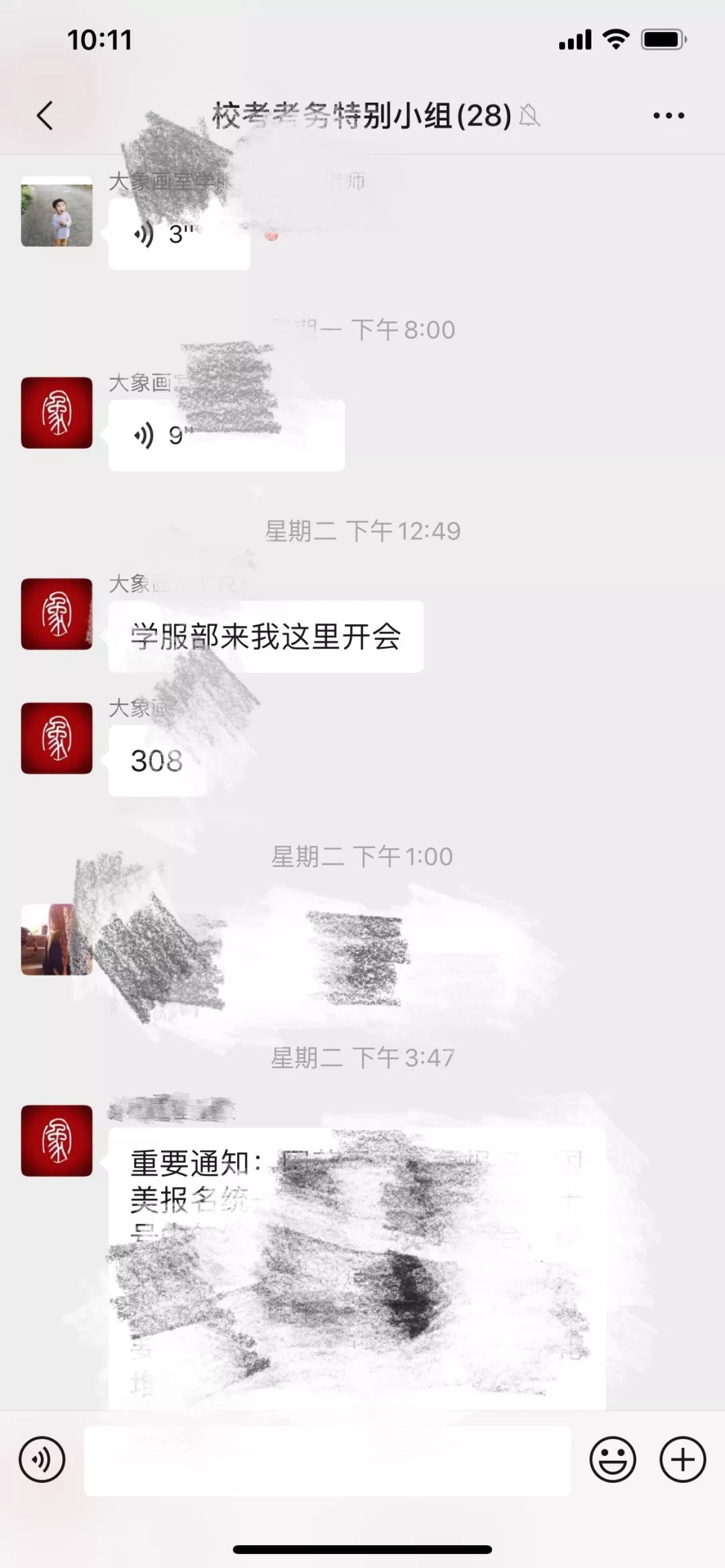The width and height of the screenshot is (725, 1568).
Task: Open the group chat options menu
Action: coord(669,115)
